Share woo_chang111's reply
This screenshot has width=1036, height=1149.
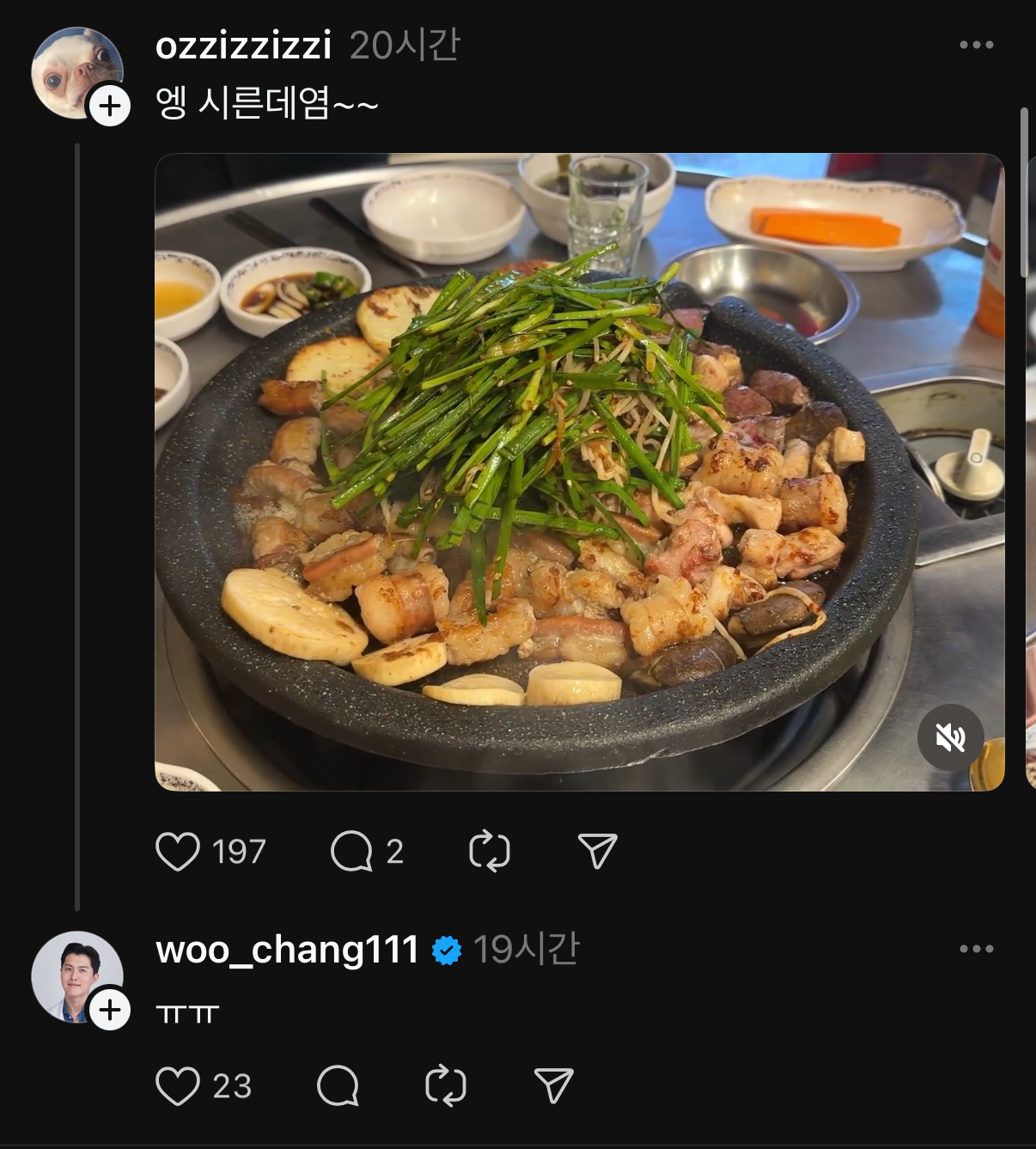(554, 1085)
